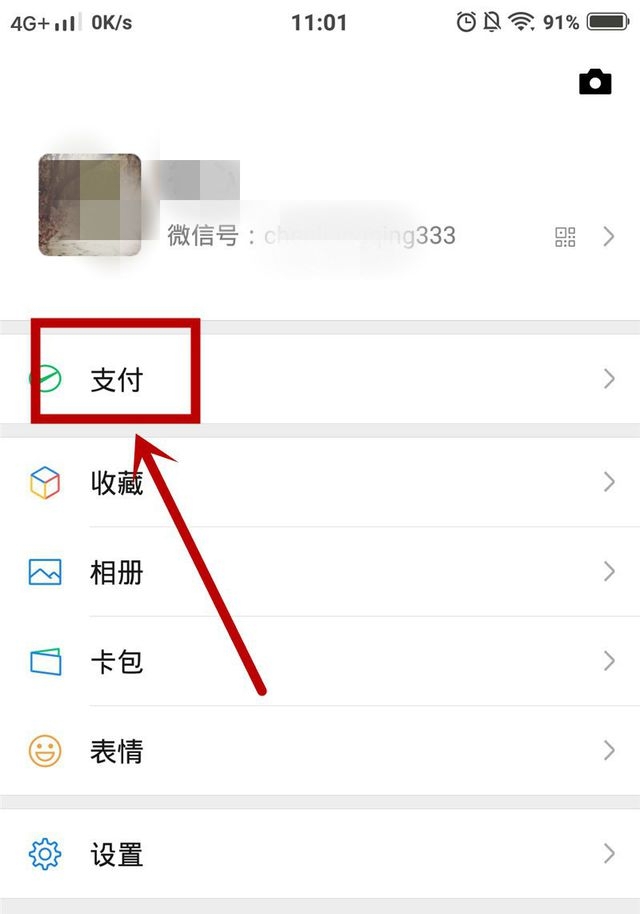Open the camera icon at top
640x914 pixels.
[595, 82]
